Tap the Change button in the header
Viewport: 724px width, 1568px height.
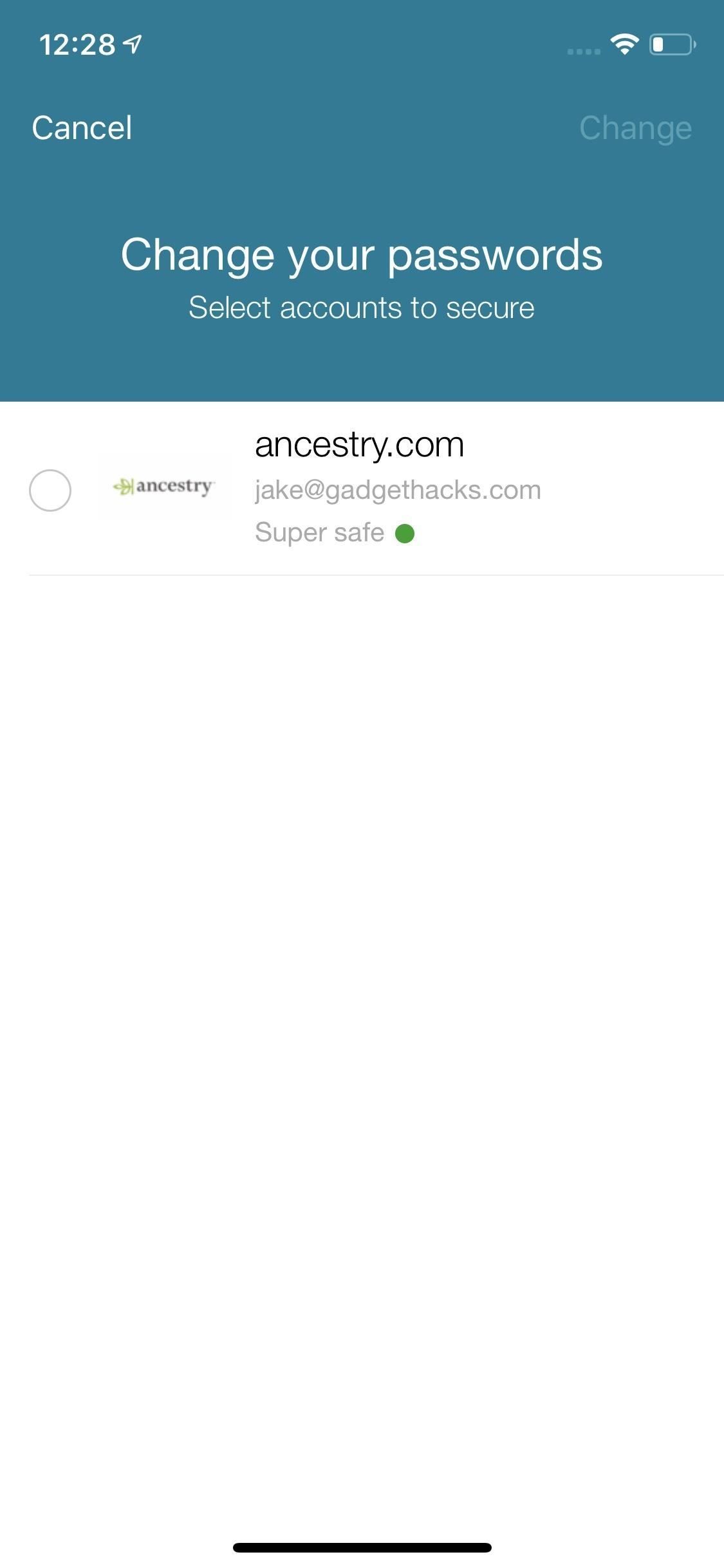pos(635,127)
